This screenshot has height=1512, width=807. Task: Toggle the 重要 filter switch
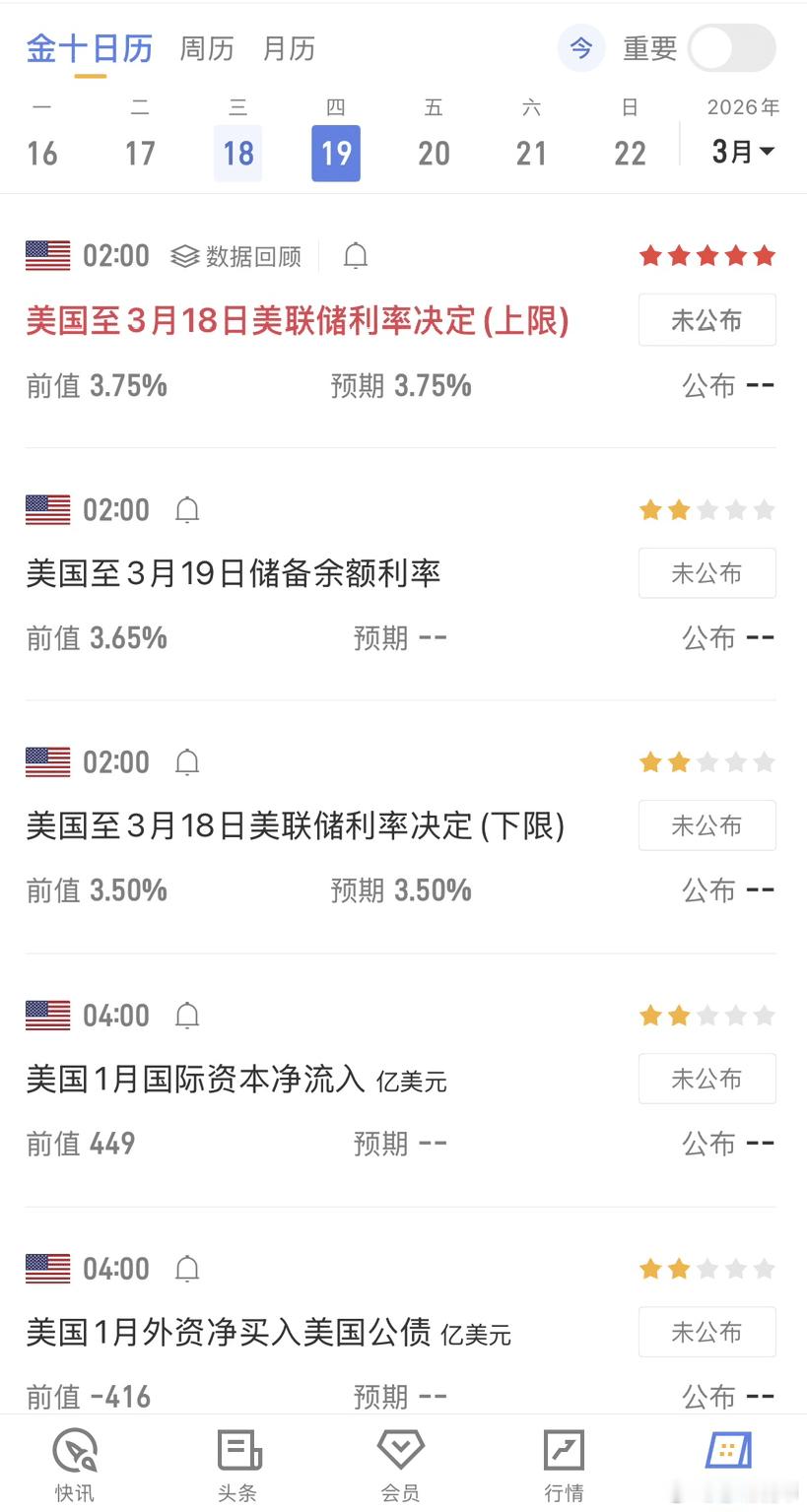731,48
